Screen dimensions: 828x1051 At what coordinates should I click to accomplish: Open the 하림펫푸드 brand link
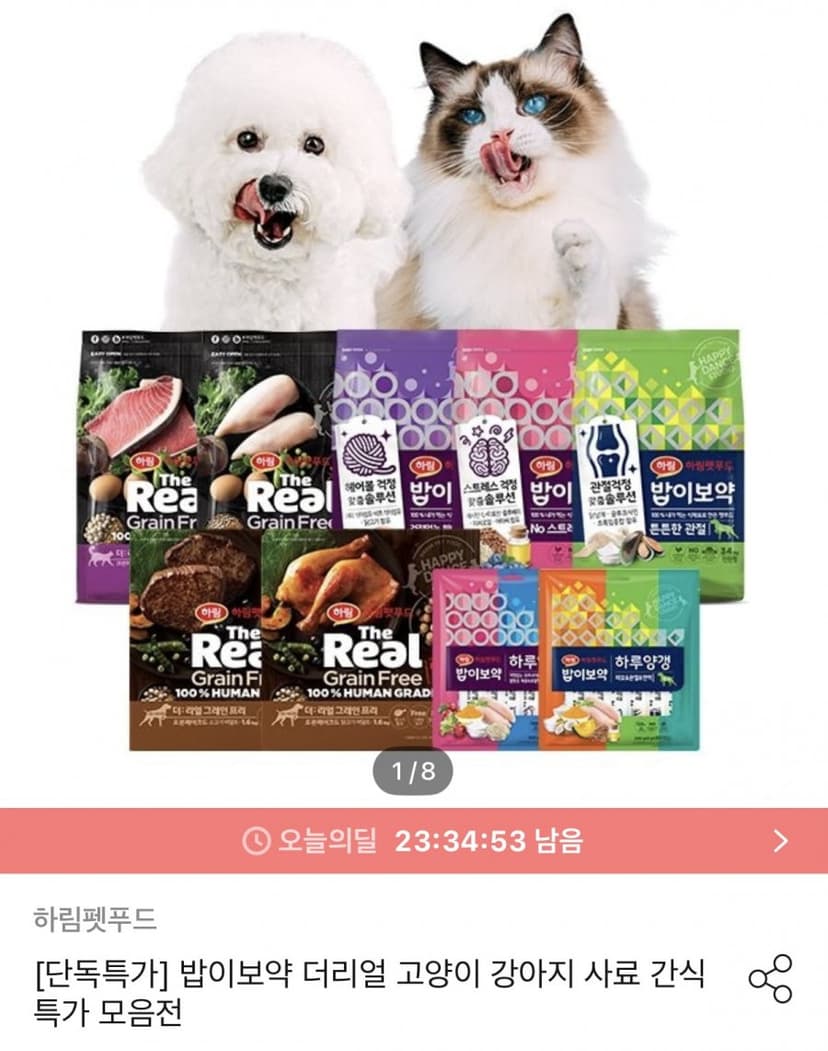click(x=95, y=918)
